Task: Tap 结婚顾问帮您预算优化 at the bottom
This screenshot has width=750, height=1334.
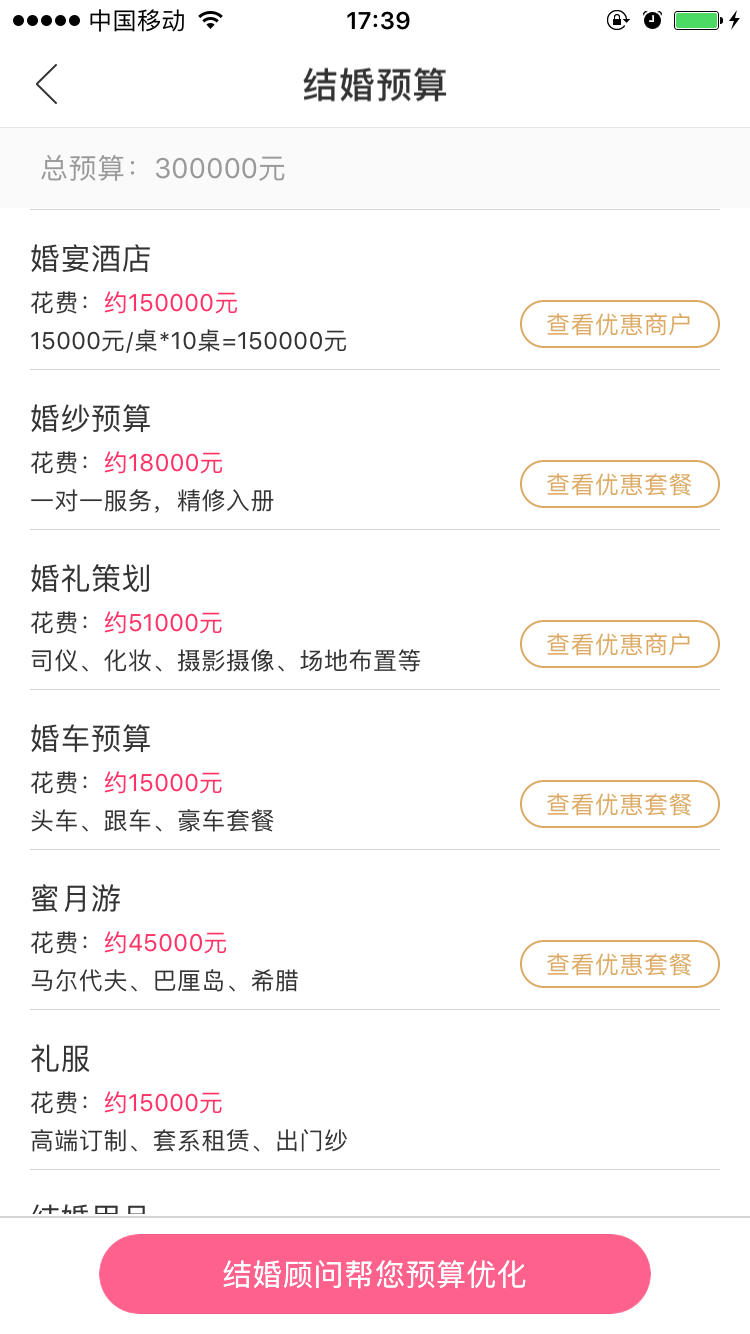Action: [x=375, y=1274]
